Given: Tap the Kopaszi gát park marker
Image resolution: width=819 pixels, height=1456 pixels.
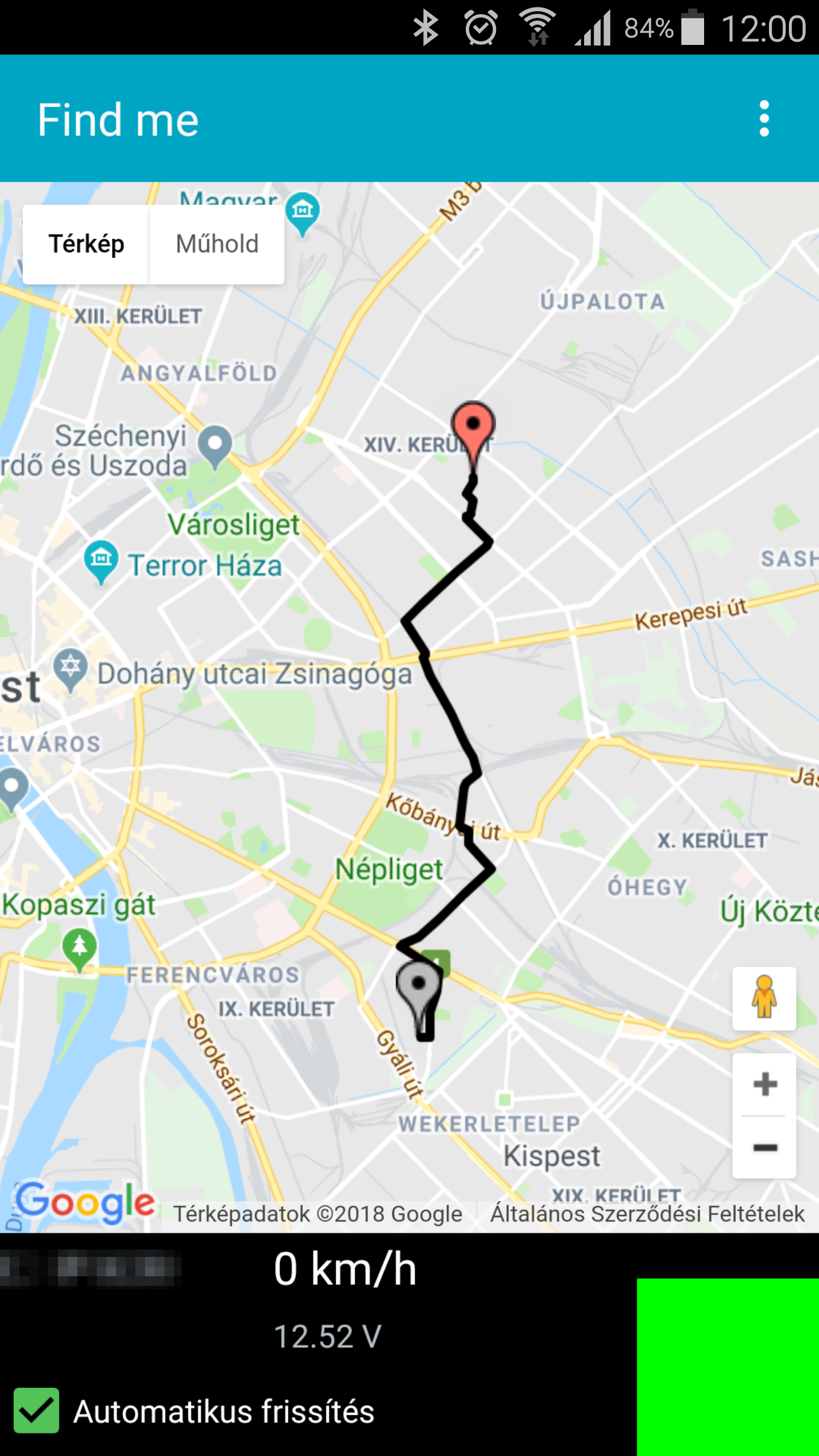Looking at the screenshot, I should pos(80,947).
